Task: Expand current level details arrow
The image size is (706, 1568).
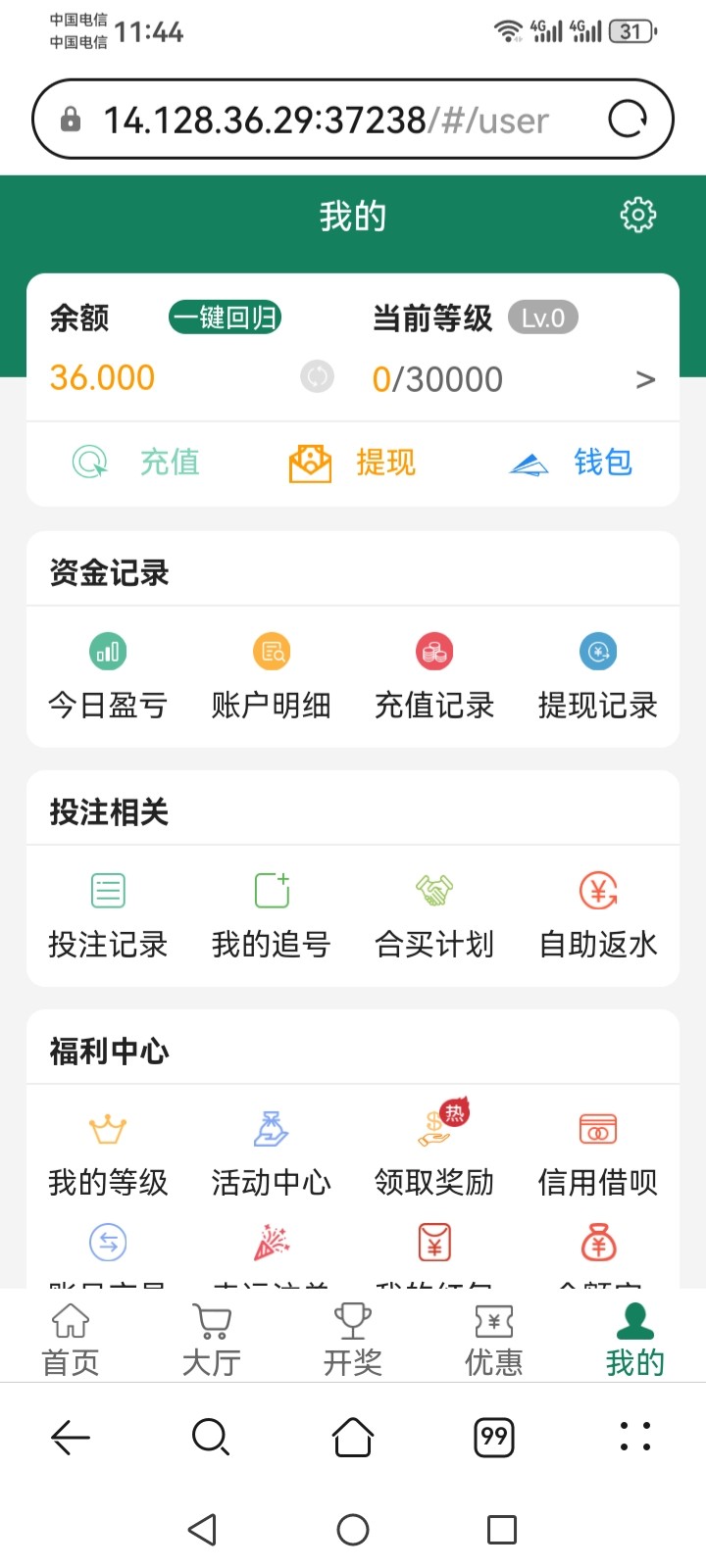Action: click(x=645, y=379)
